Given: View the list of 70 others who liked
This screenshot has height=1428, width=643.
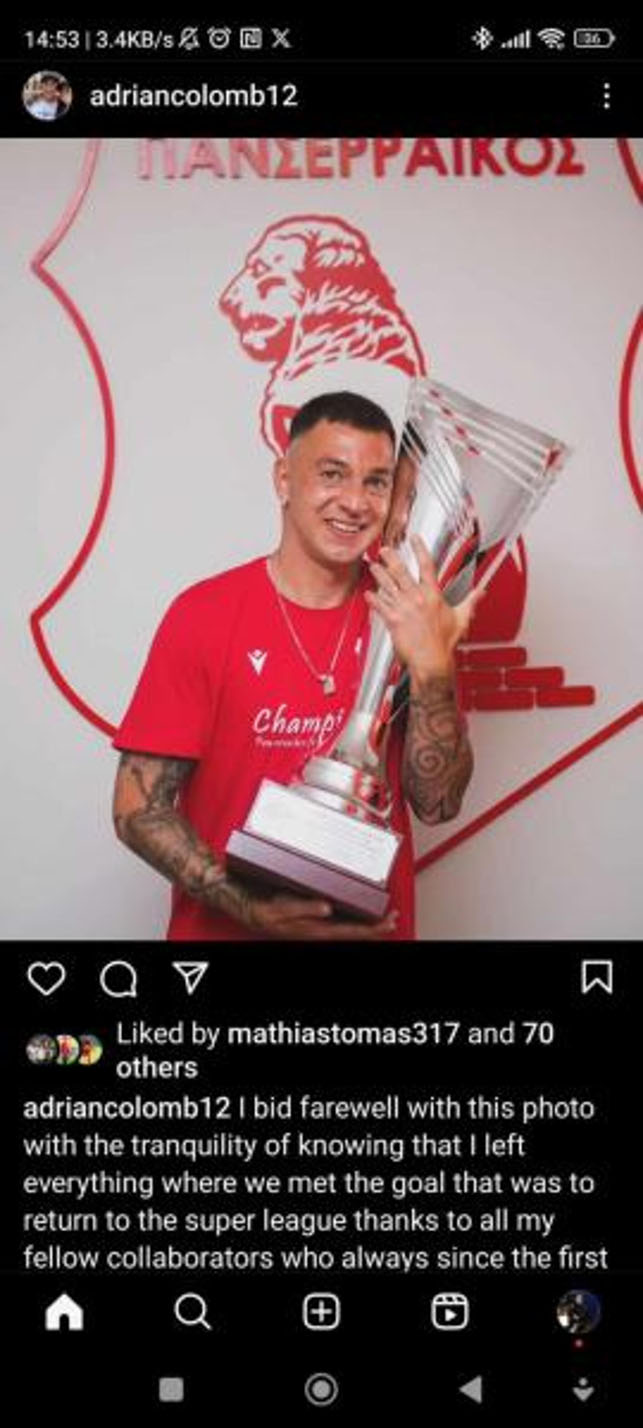Looking at the screenshot, I should 156,1067.
